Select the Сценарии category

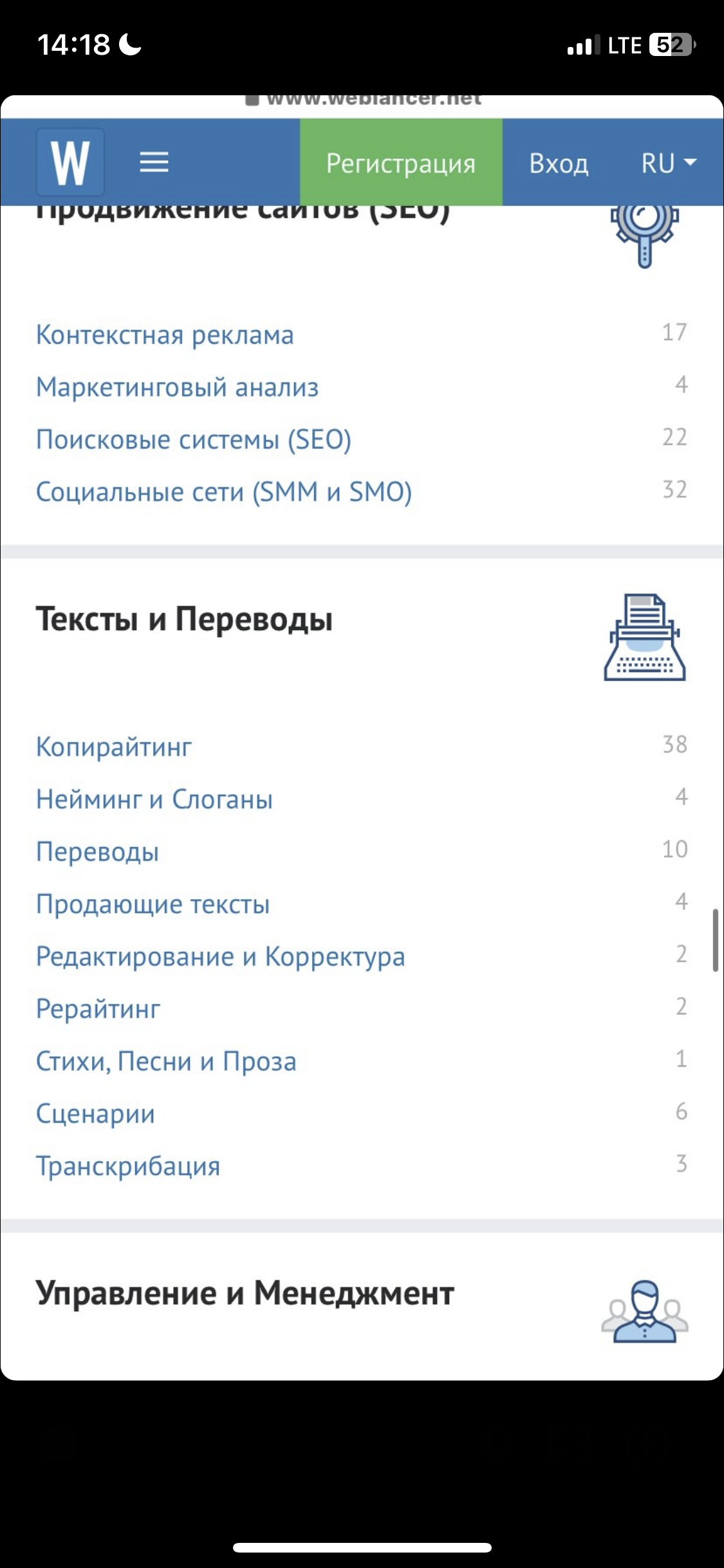(x=95, y=1114)
